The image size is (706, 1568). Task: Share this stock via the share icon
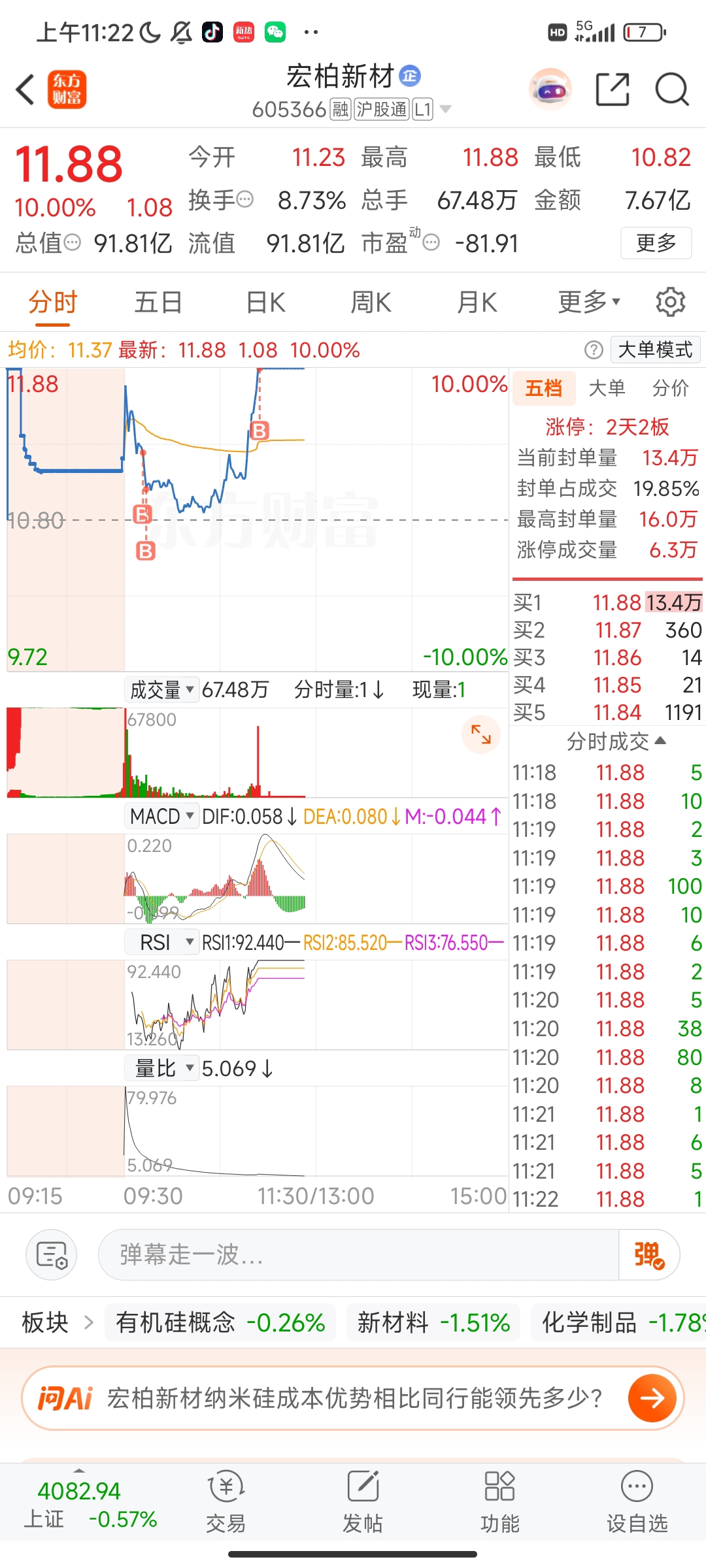tap(613, 90)
